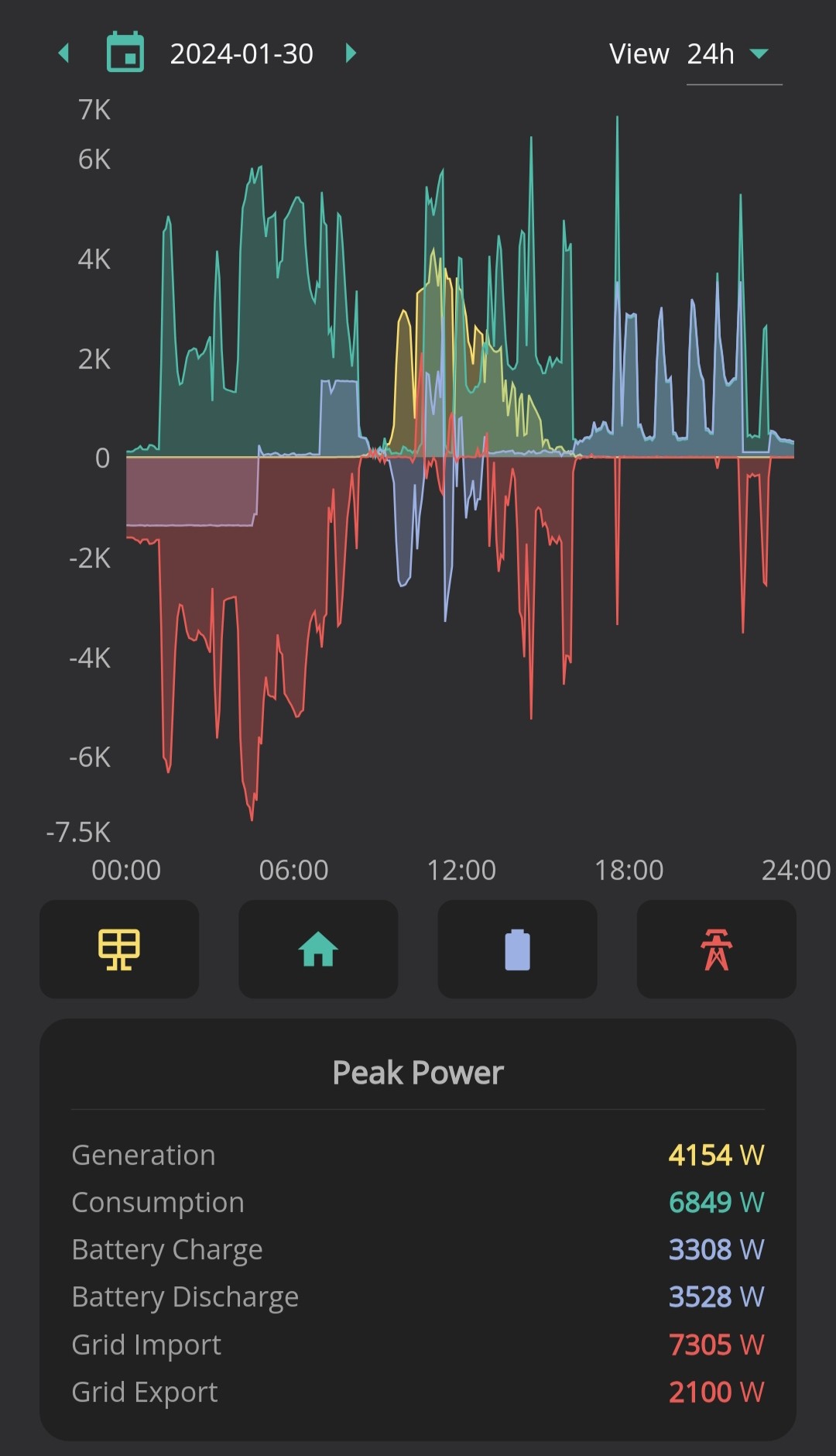Toggle the battery series
Viewport: 836px width, 1456px height.
(x=517, y=949)
